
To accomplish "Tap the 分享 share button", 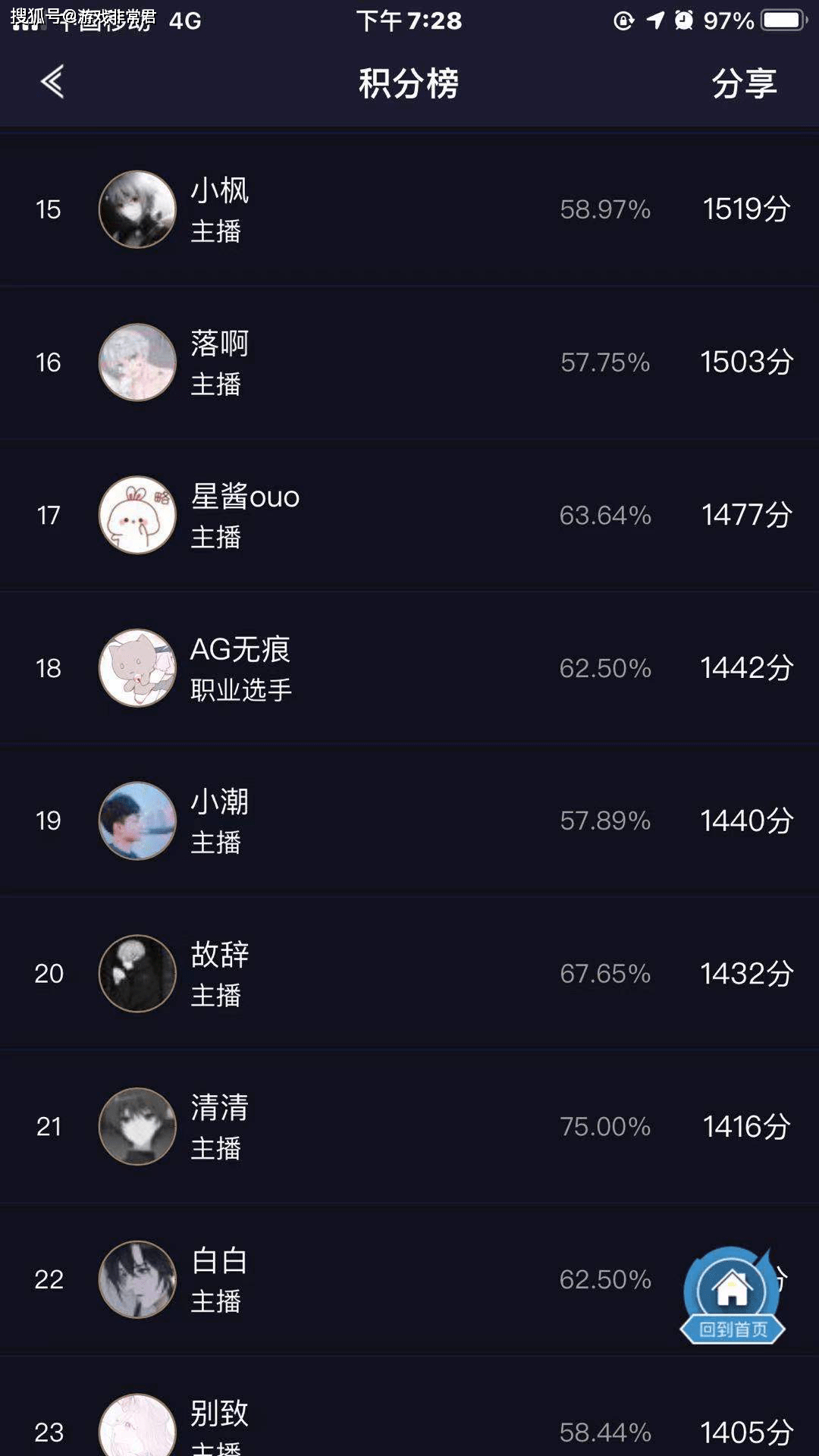I will click(x=744, y=83).
